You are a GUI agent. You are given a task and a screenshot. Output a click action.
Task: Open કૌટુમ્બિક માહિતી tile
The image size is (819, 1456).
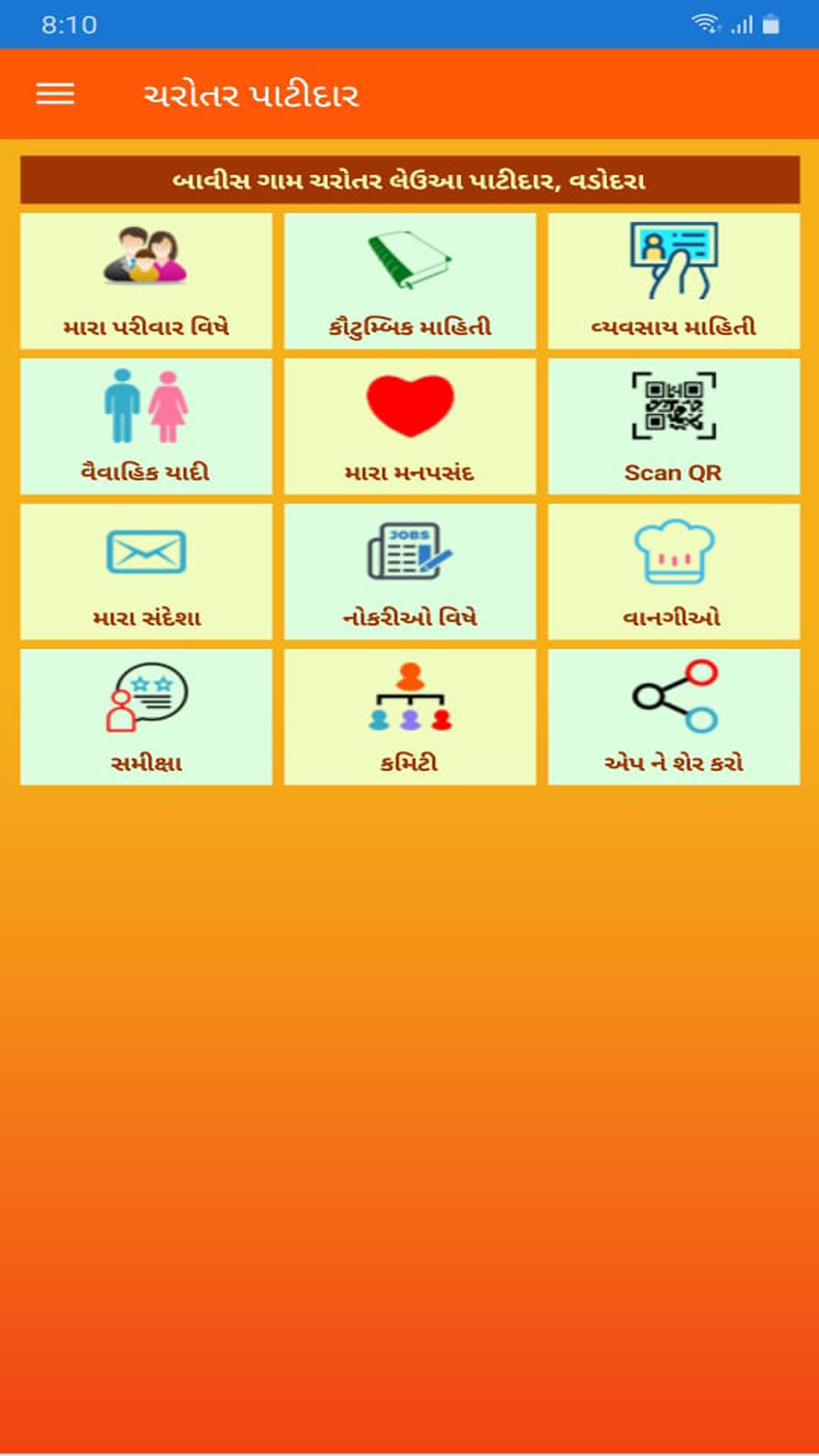pos(409,281)
